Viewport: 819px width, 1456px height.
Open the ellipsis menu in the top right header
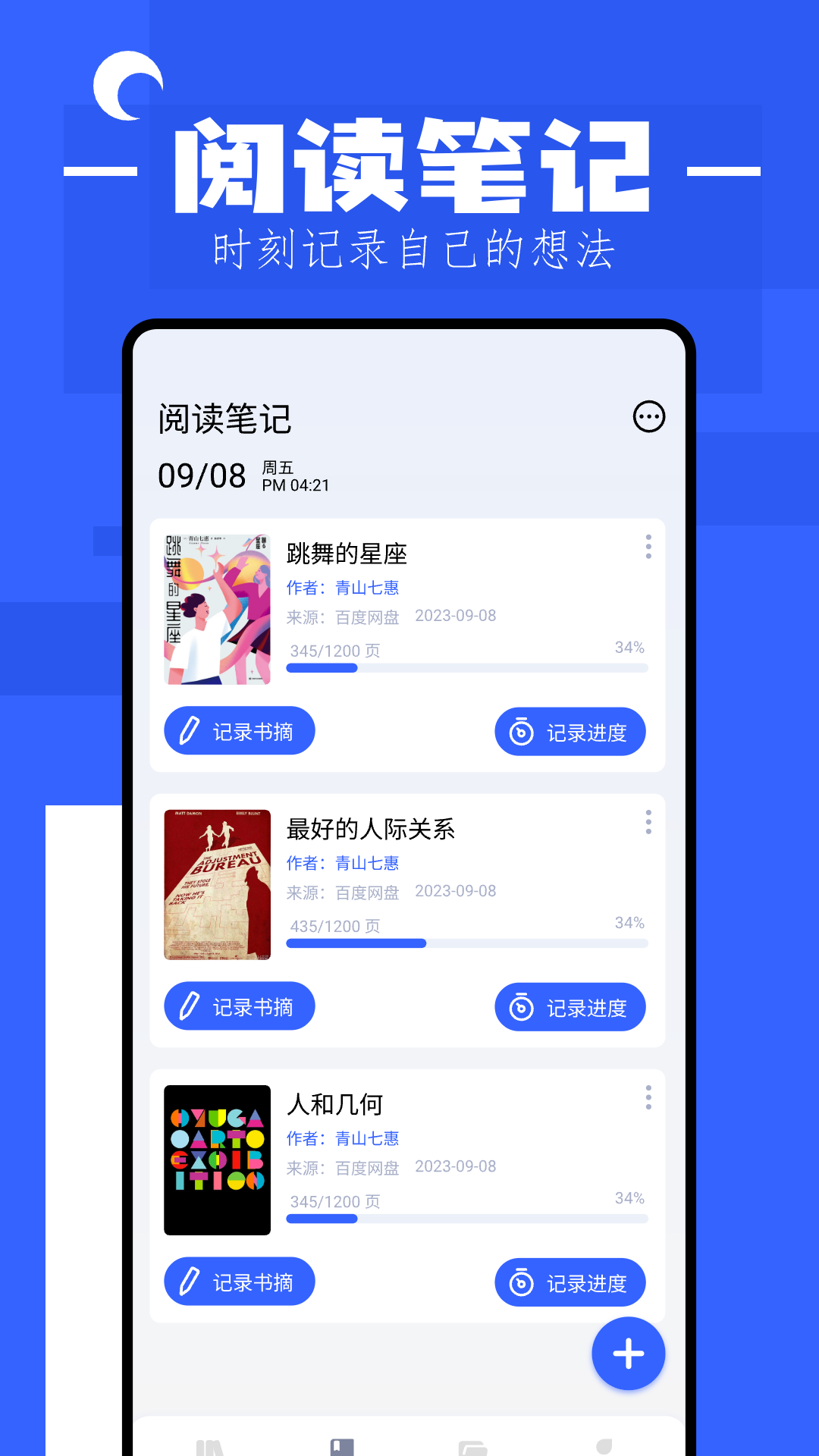click(x=648, y=416)
